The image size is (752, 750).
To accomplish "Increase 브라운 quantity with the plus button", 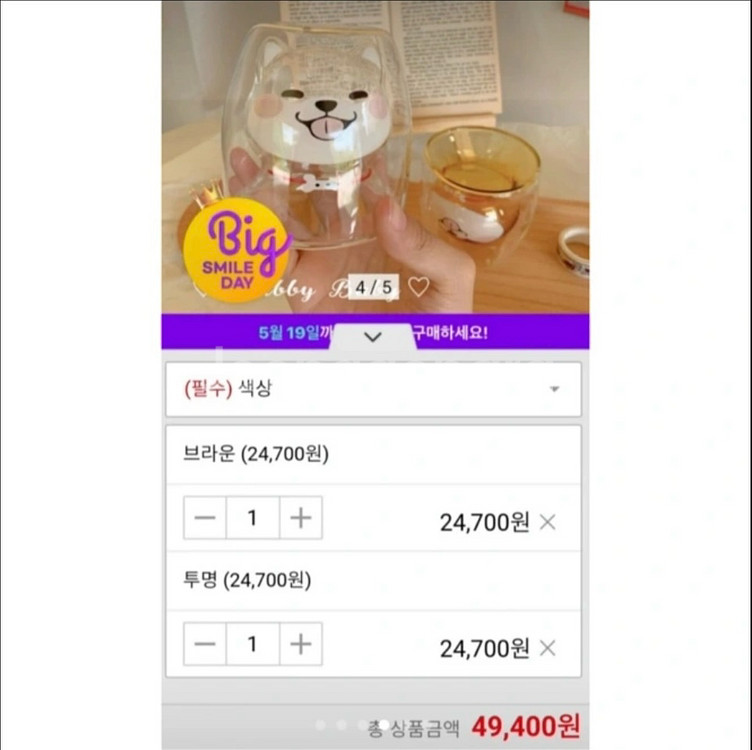I will 301,518.
